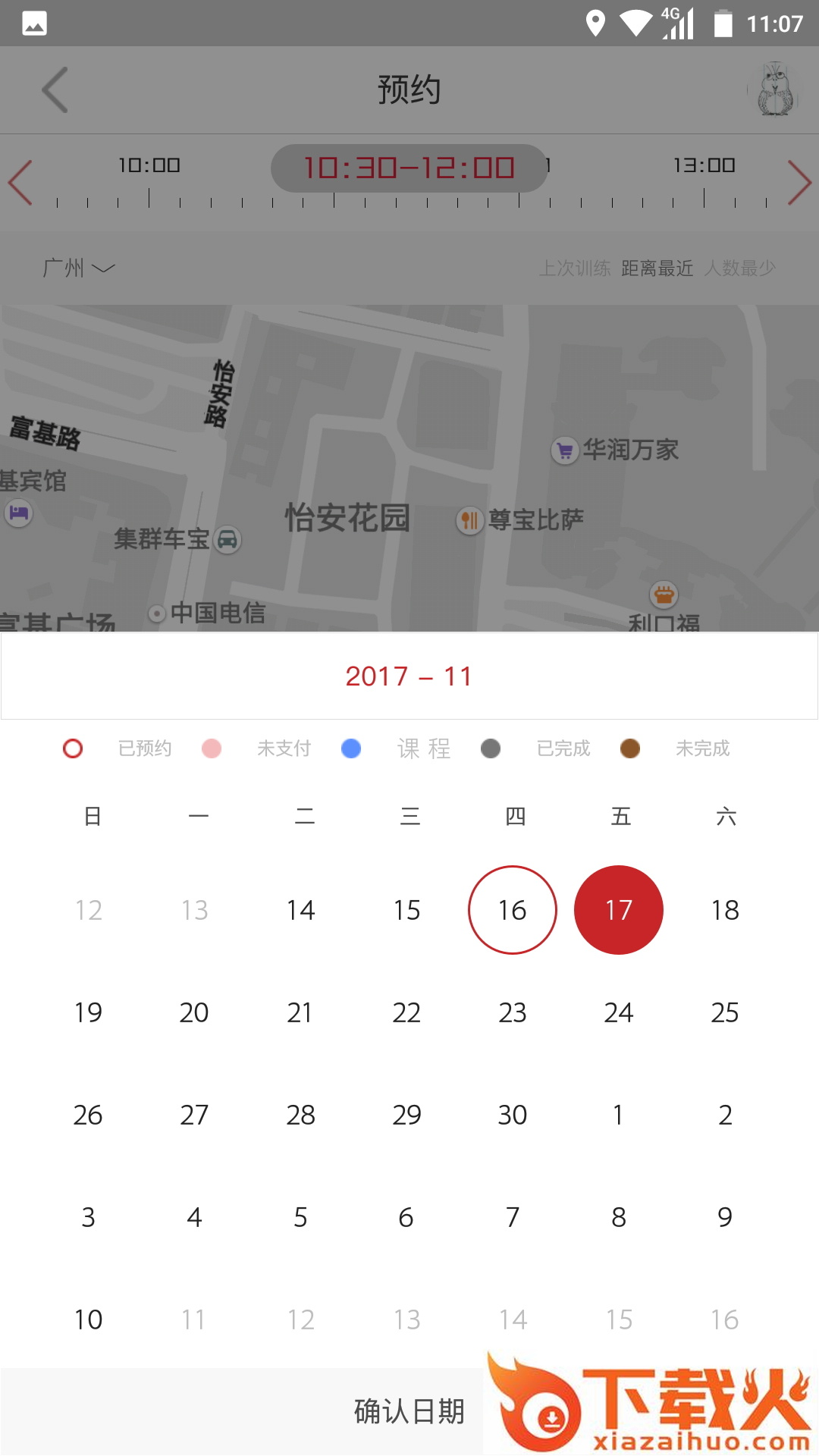Select November 23 on the calendar
The height and width of the screenshot is (1456, 819).
pos(513,1012)
